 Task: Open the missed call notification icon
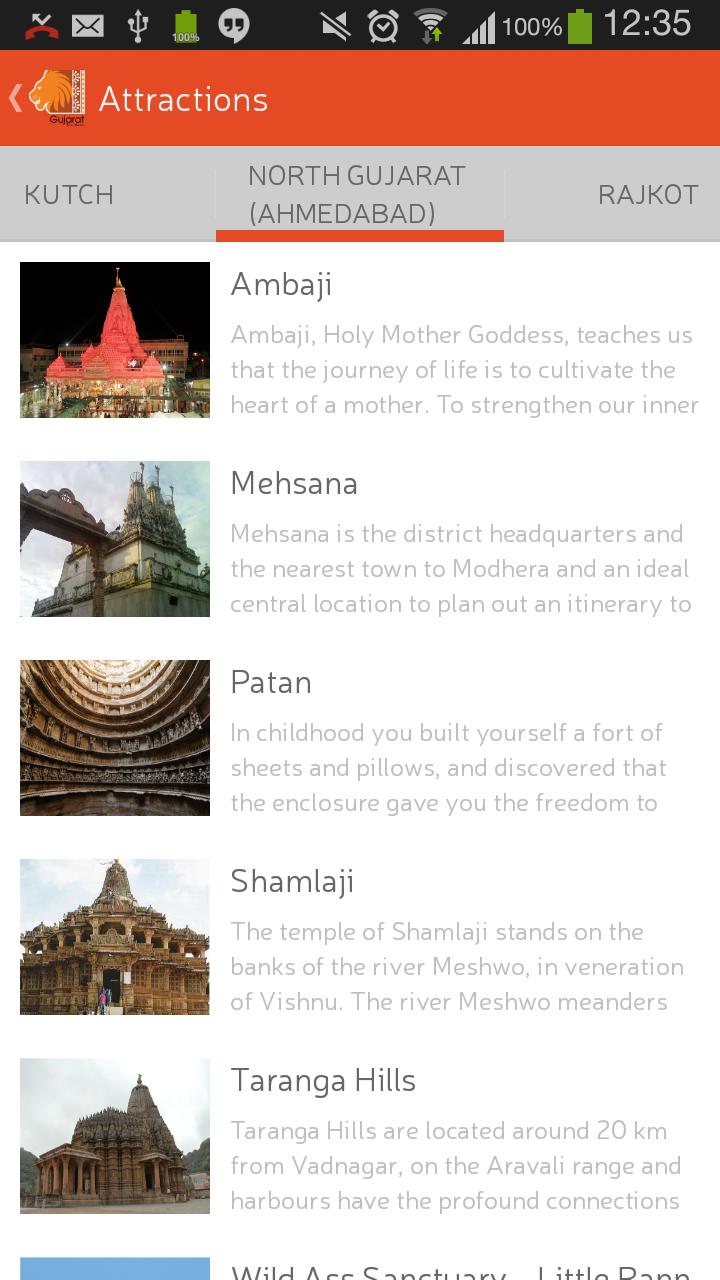39,24
